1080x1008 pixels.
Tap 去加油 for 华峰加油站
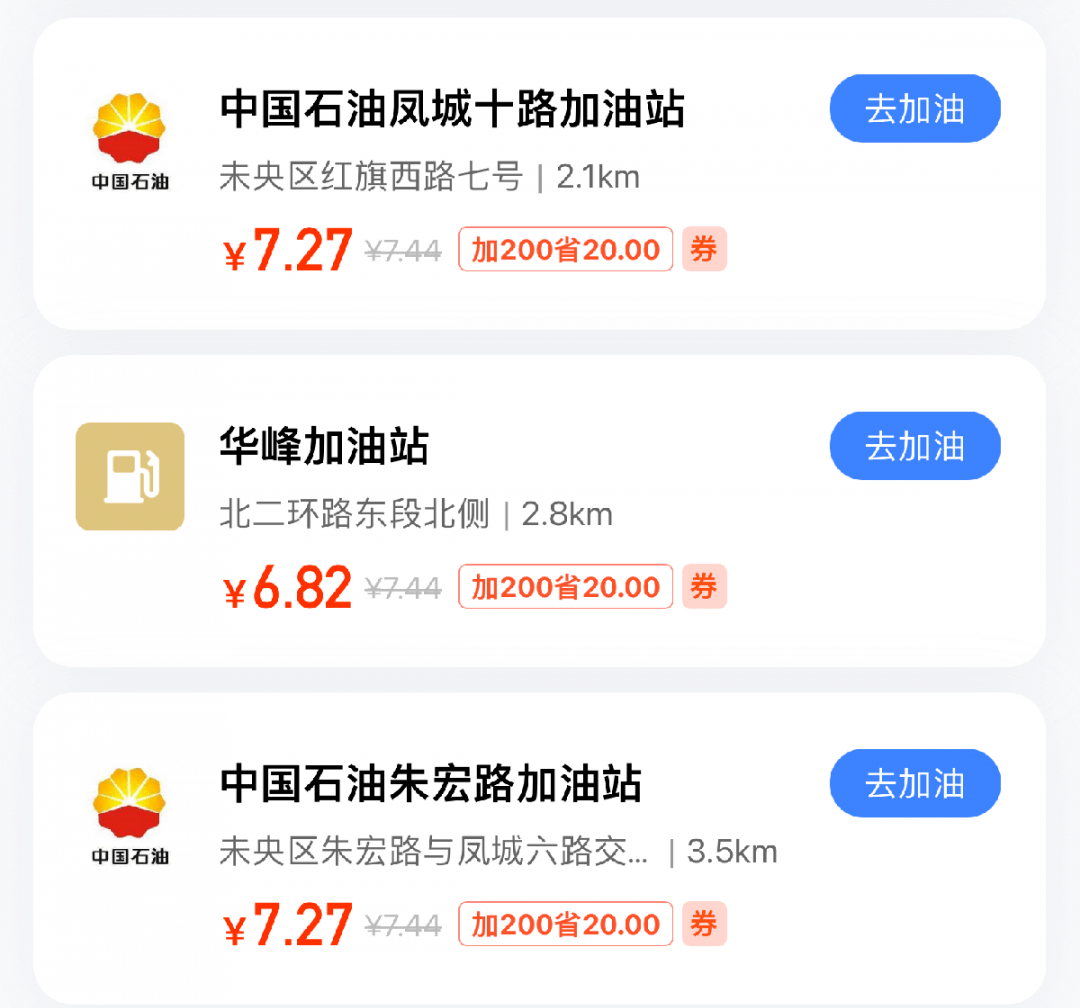coord(915,446)
